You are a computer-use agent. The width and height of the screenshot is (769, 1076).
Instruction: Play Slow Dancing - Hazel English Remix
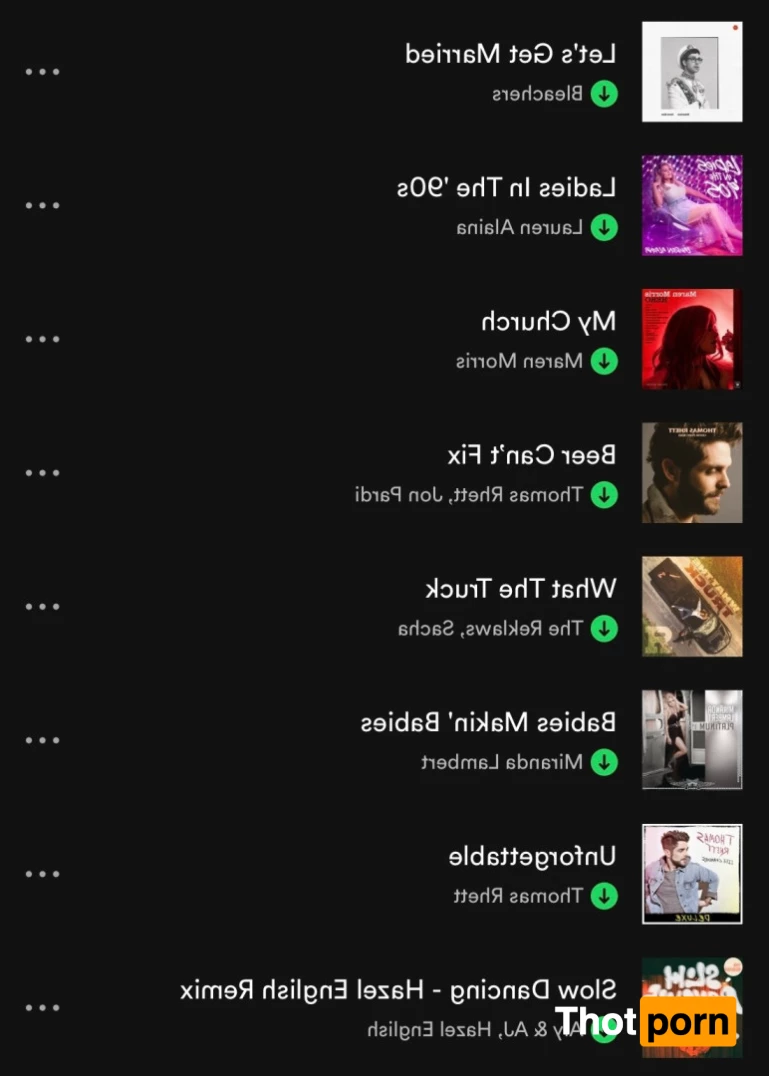click(398, 991)
